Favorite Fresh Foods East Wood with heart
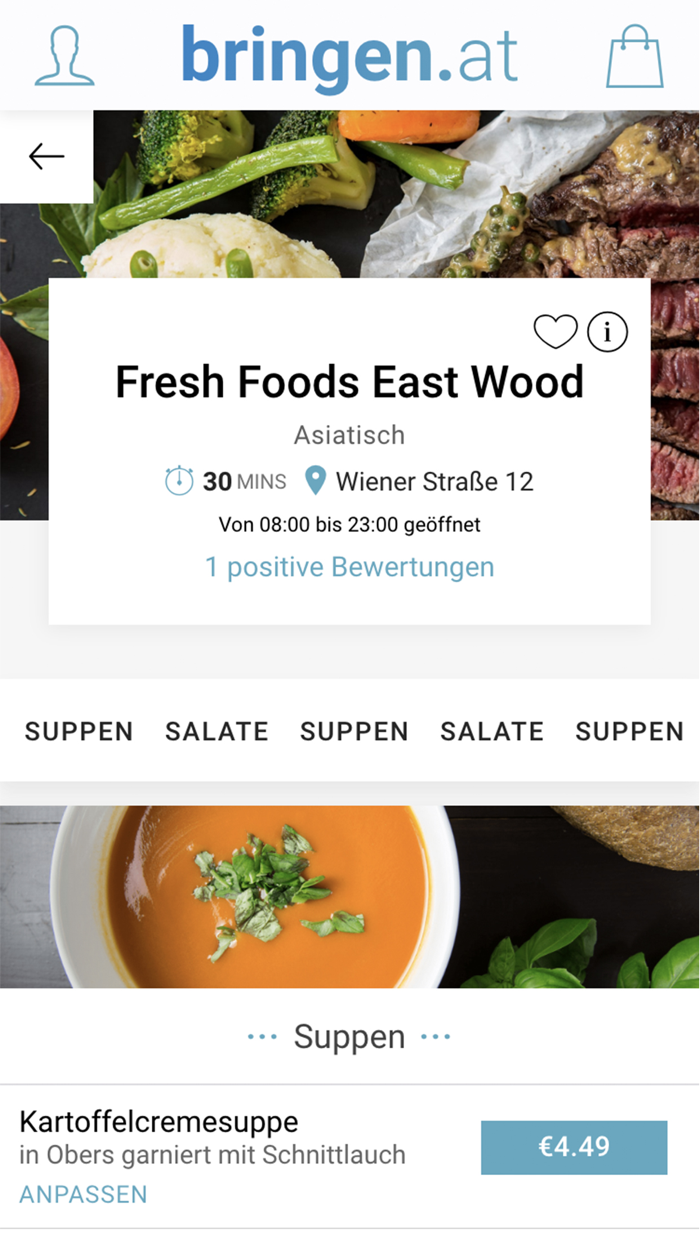Screen dimensions: 700x1244 [x=555, y=331]
